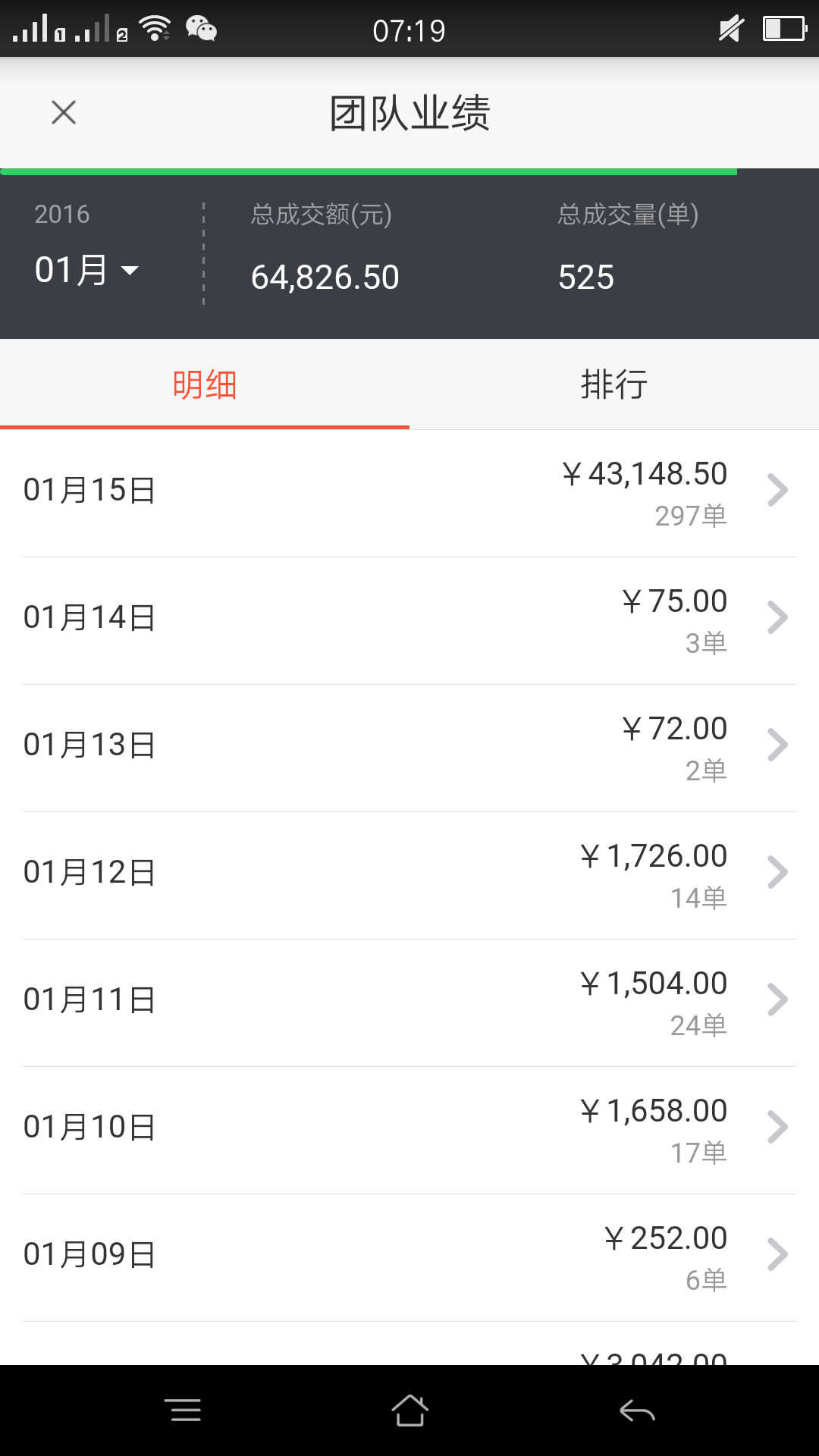
Task: Close the 团队业绩 page
Action: point(64,112)
